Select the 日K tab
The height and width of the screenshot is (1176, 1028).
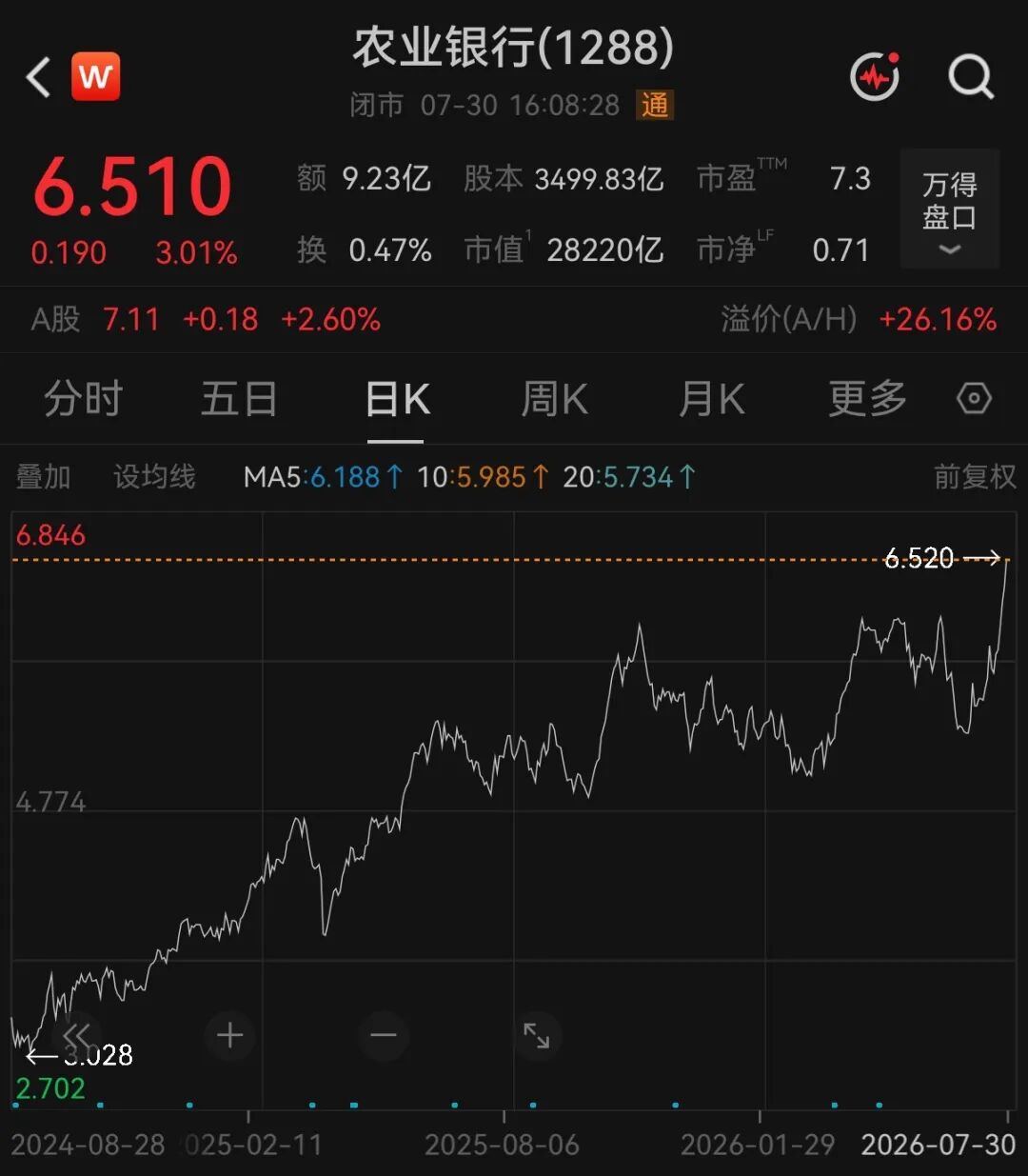[x=397, y=399]
